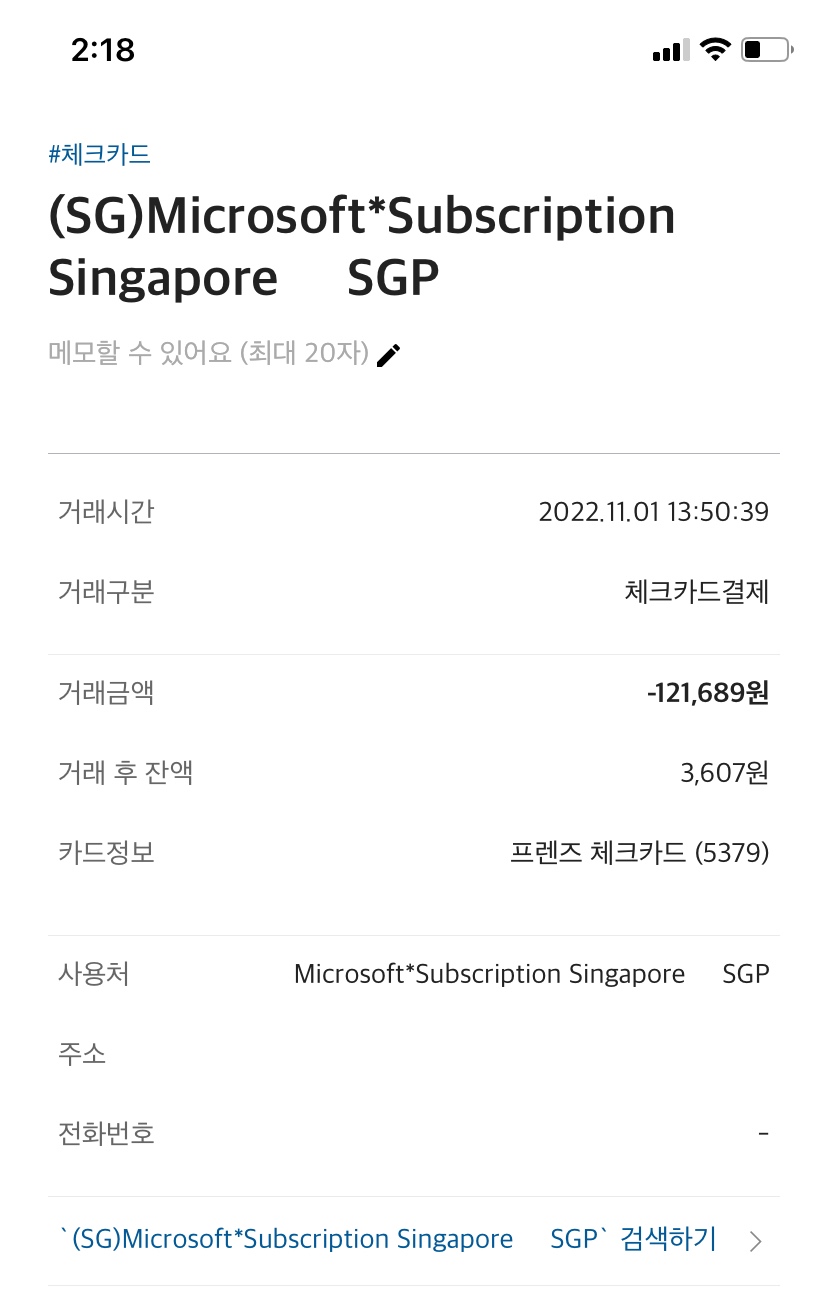Tap the 검색하기 search link

[x=667, y=1239]
